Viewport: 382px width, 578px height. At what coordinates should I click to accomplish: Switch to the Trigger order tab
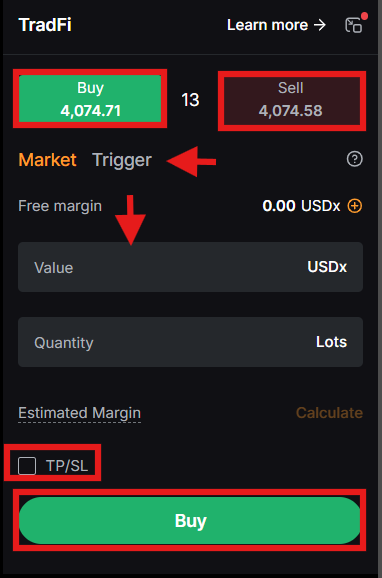[x=122, y=160]
